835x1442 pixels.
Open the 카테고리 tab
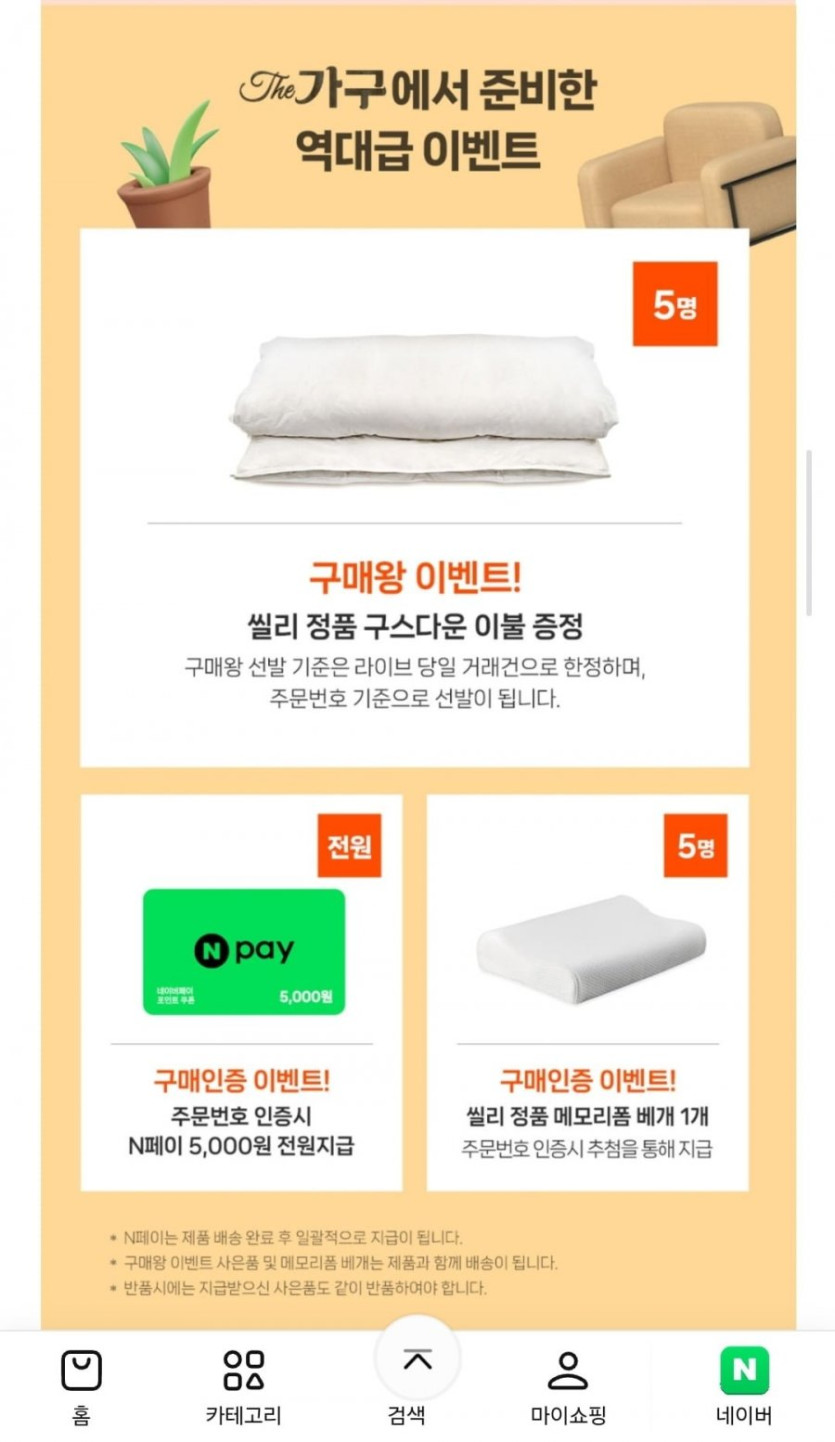point(243,1385)
